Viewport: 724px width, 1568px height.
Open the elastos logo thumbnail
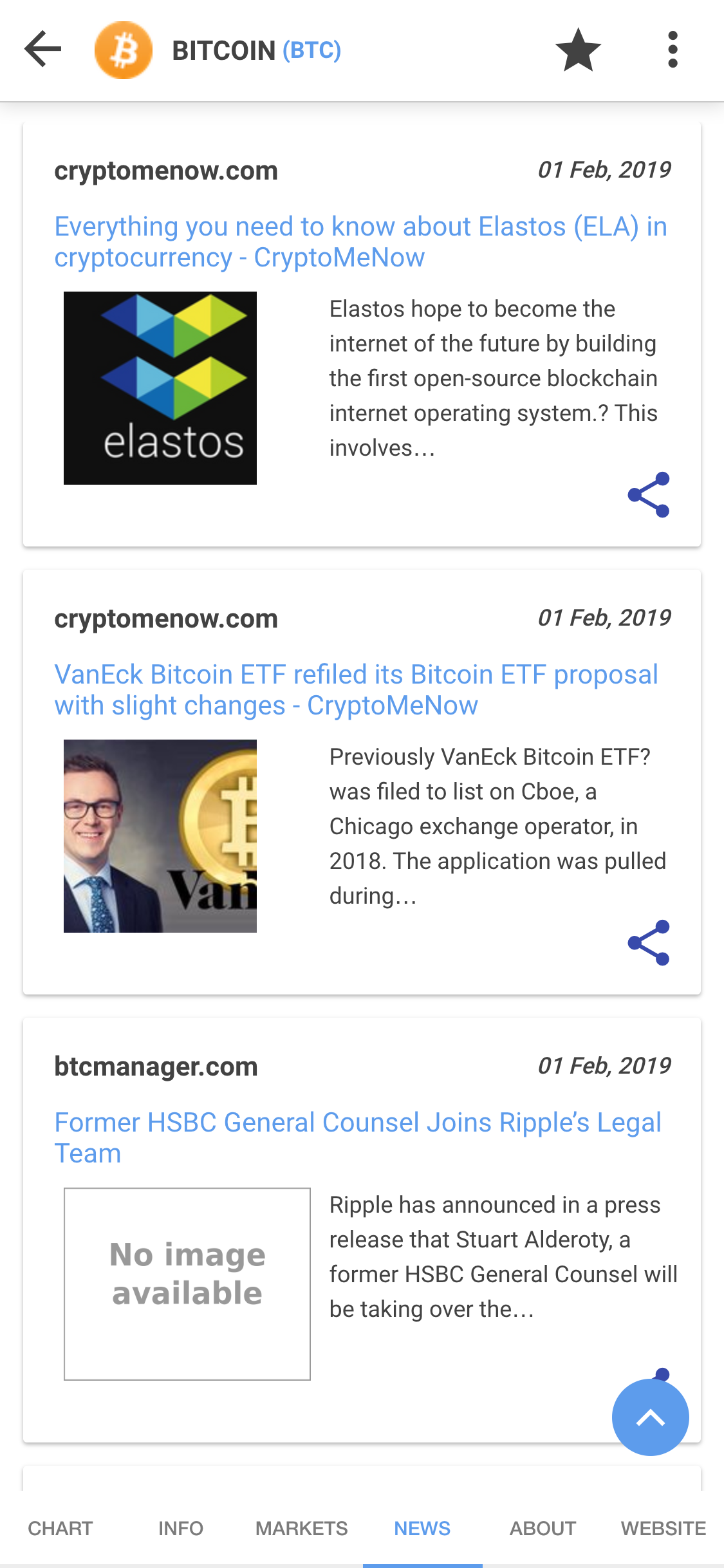coord(160,388)
